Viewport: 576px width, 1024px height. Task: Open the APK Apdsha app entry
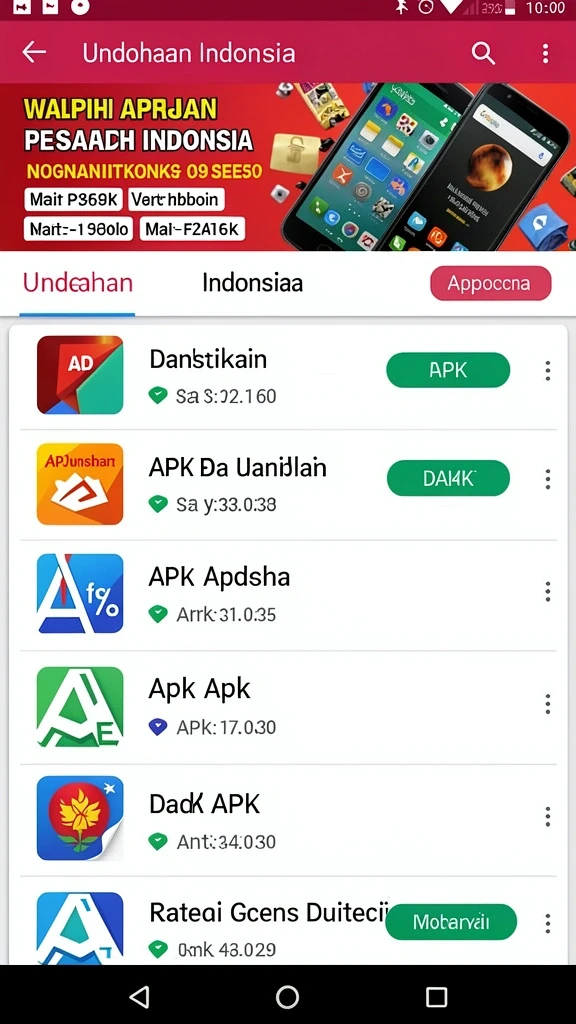tap(288, 594)
